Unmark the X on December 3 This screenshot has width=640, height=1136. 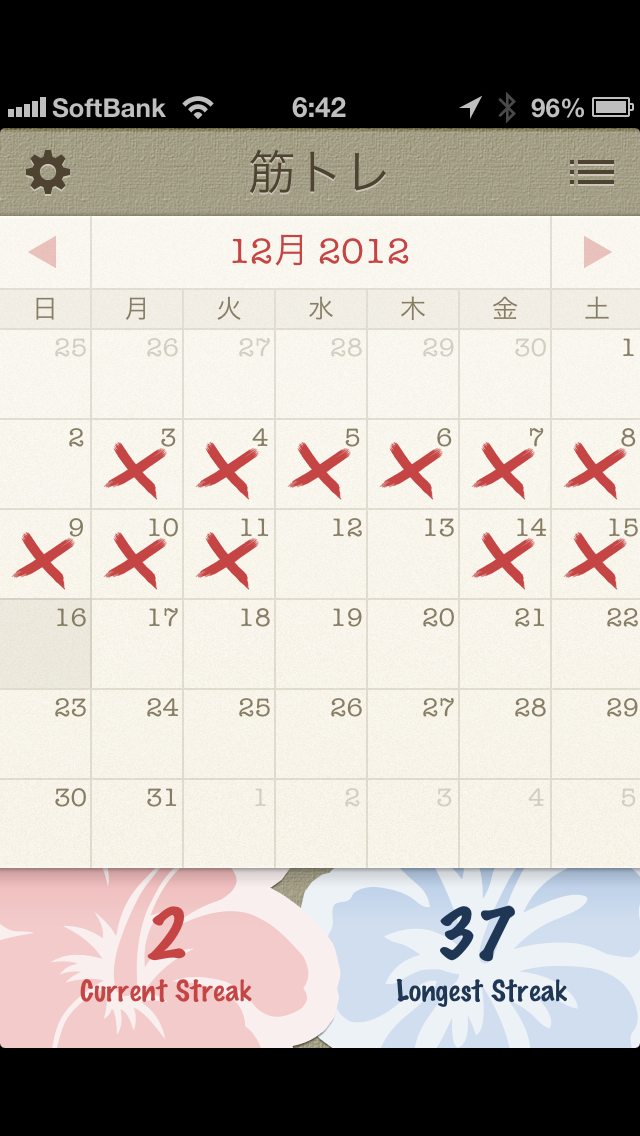coord(137,464)
